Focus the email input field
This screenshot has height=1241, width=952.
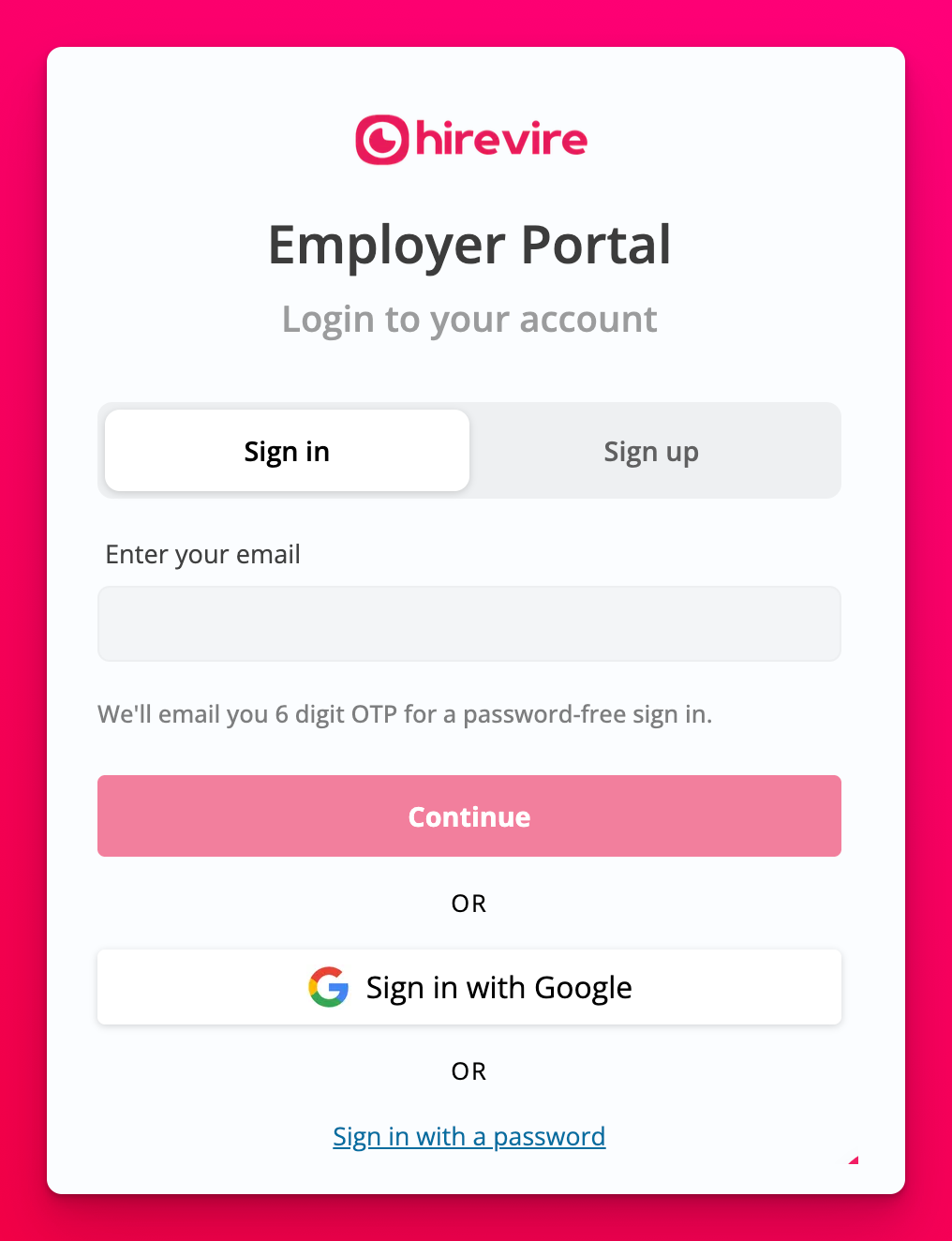click(x=469, y=624)
